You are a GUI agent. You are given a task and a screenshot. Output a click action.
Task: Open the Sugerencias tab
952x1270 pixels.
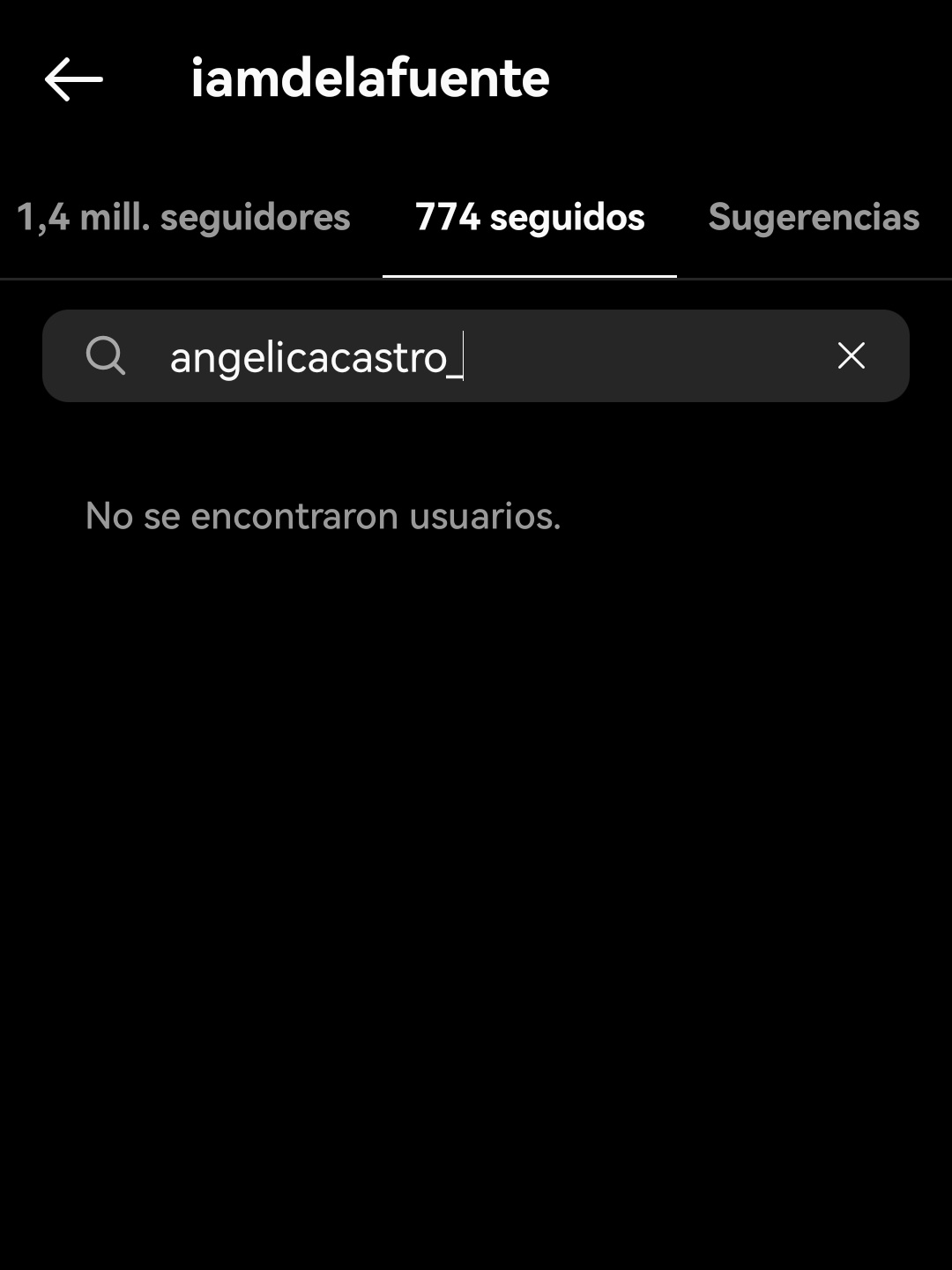(814, 218)
